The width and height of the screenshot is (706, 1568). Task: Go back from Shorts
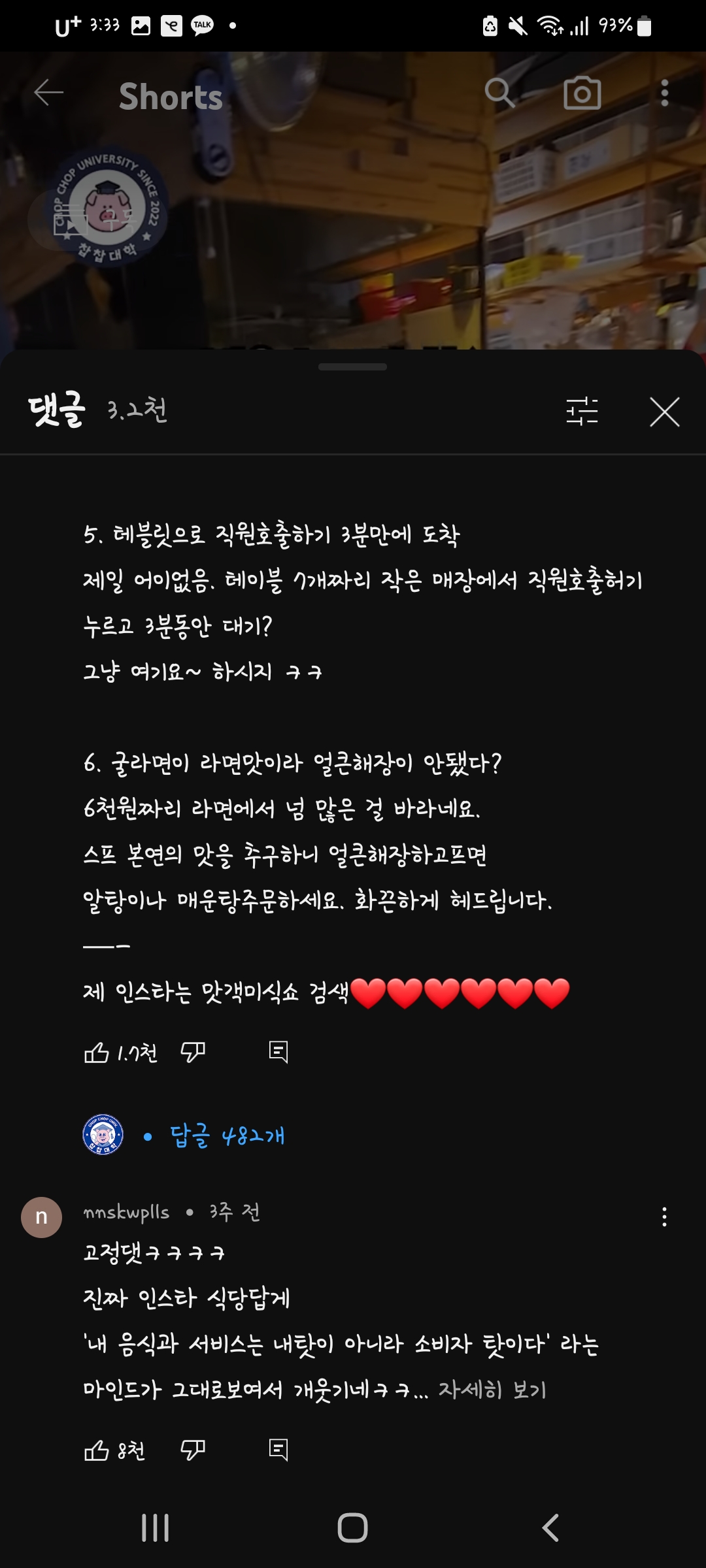click(x=48, y=93)
